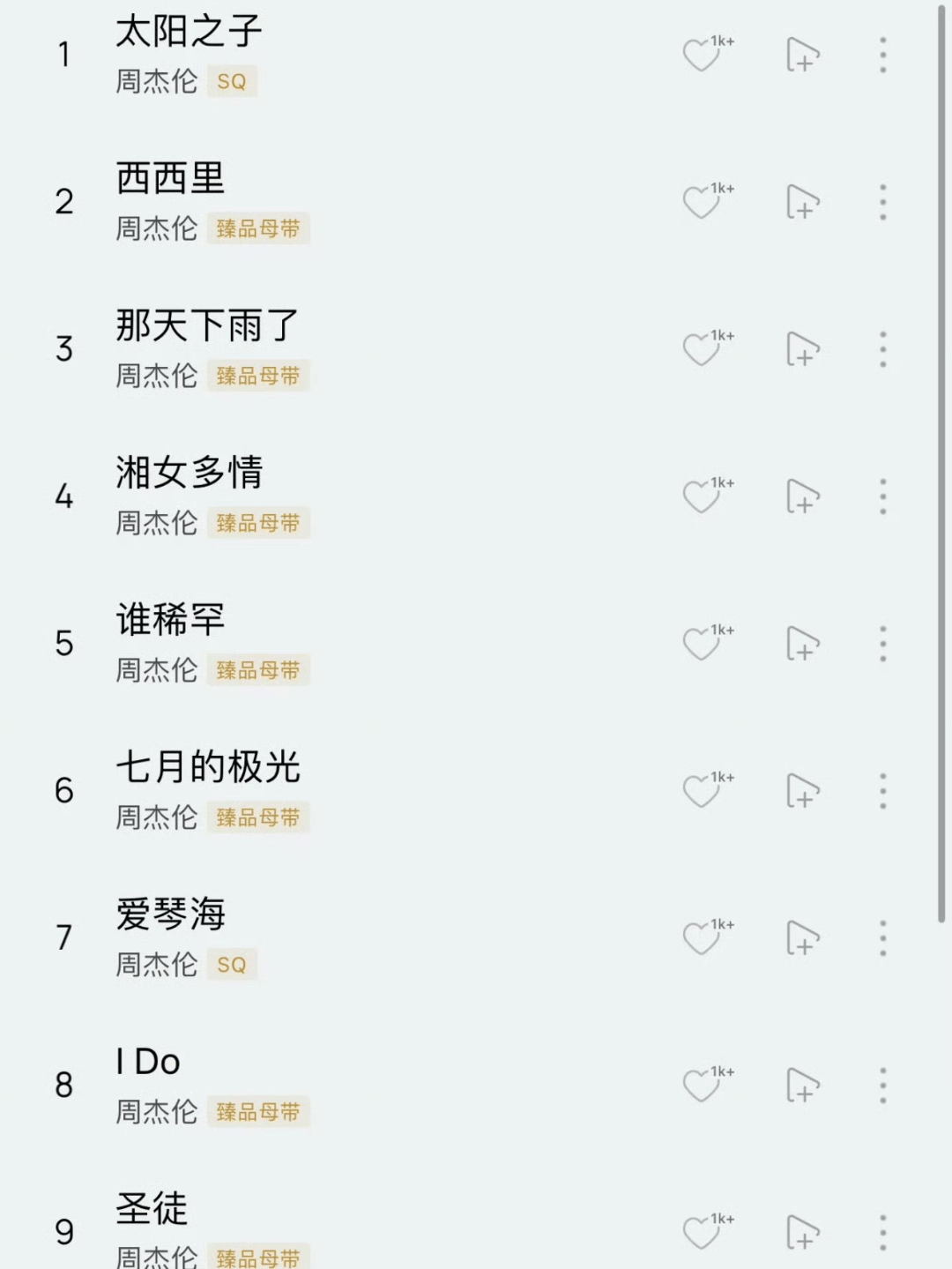Open more options for I Do
Image resolution: width=952 pixels, height=1269 pixels.
882,1085
